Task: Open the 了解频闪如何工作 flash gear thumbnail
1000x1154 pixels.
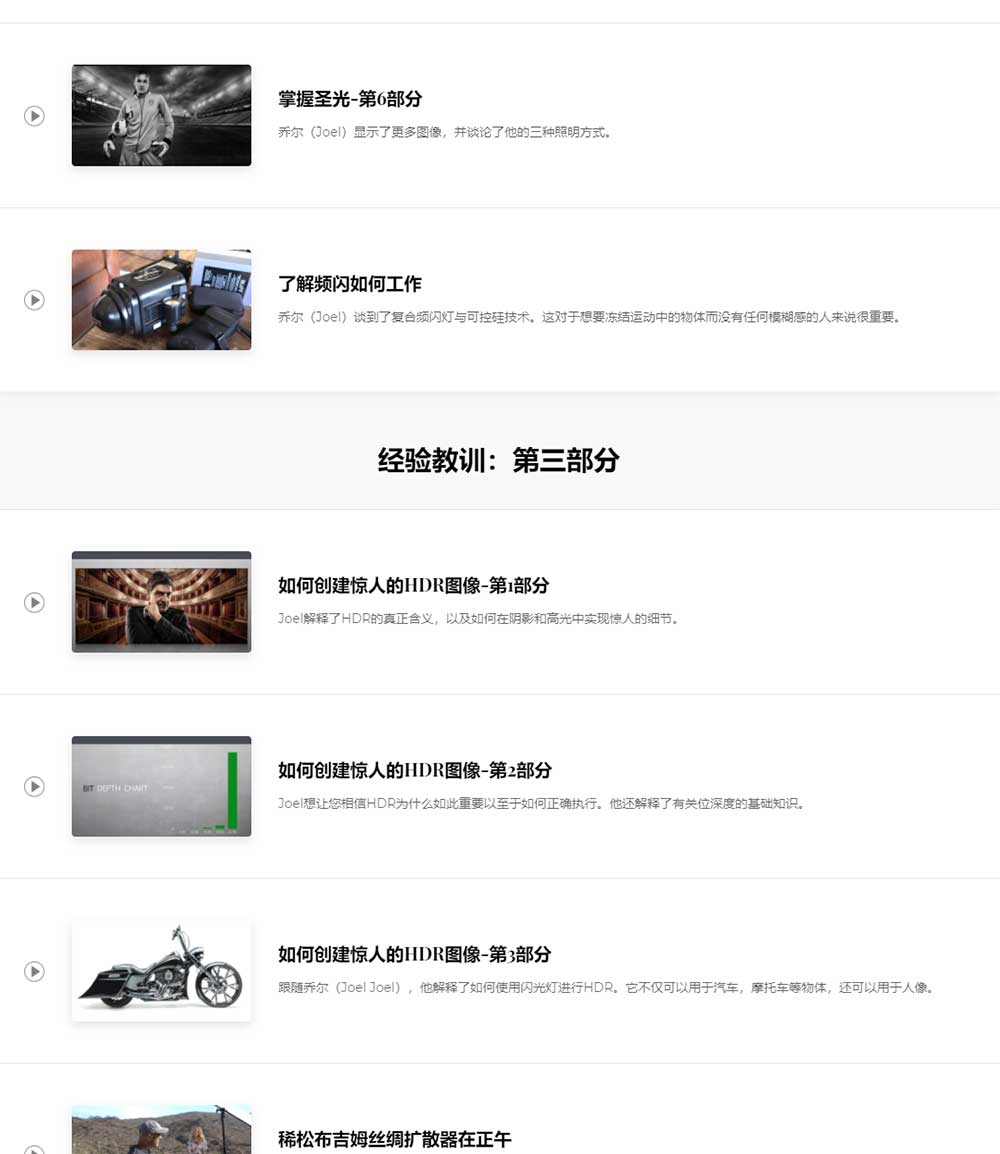Action: (161, 300)
